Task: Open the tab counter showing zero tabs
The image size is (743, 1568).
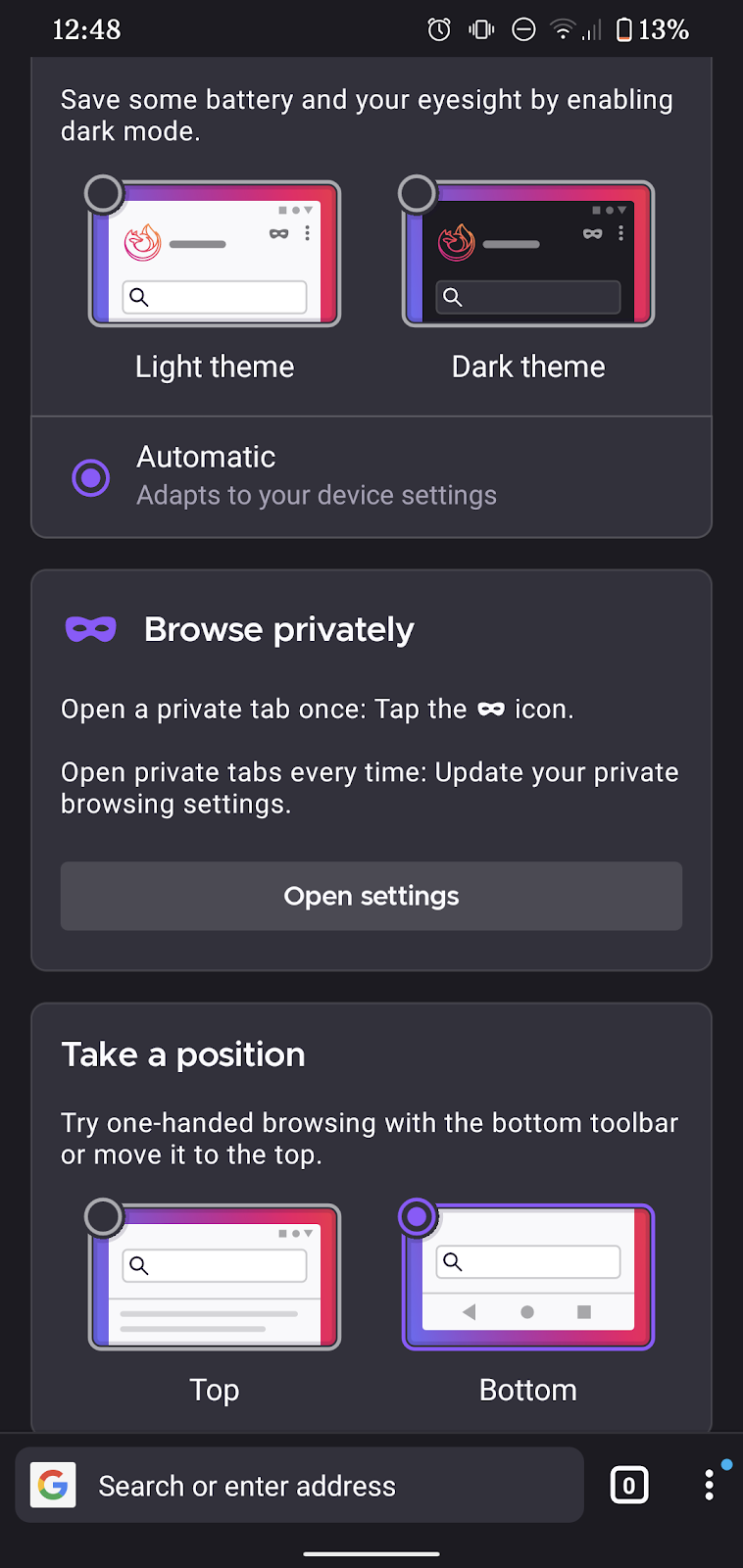Action: 628,1485
